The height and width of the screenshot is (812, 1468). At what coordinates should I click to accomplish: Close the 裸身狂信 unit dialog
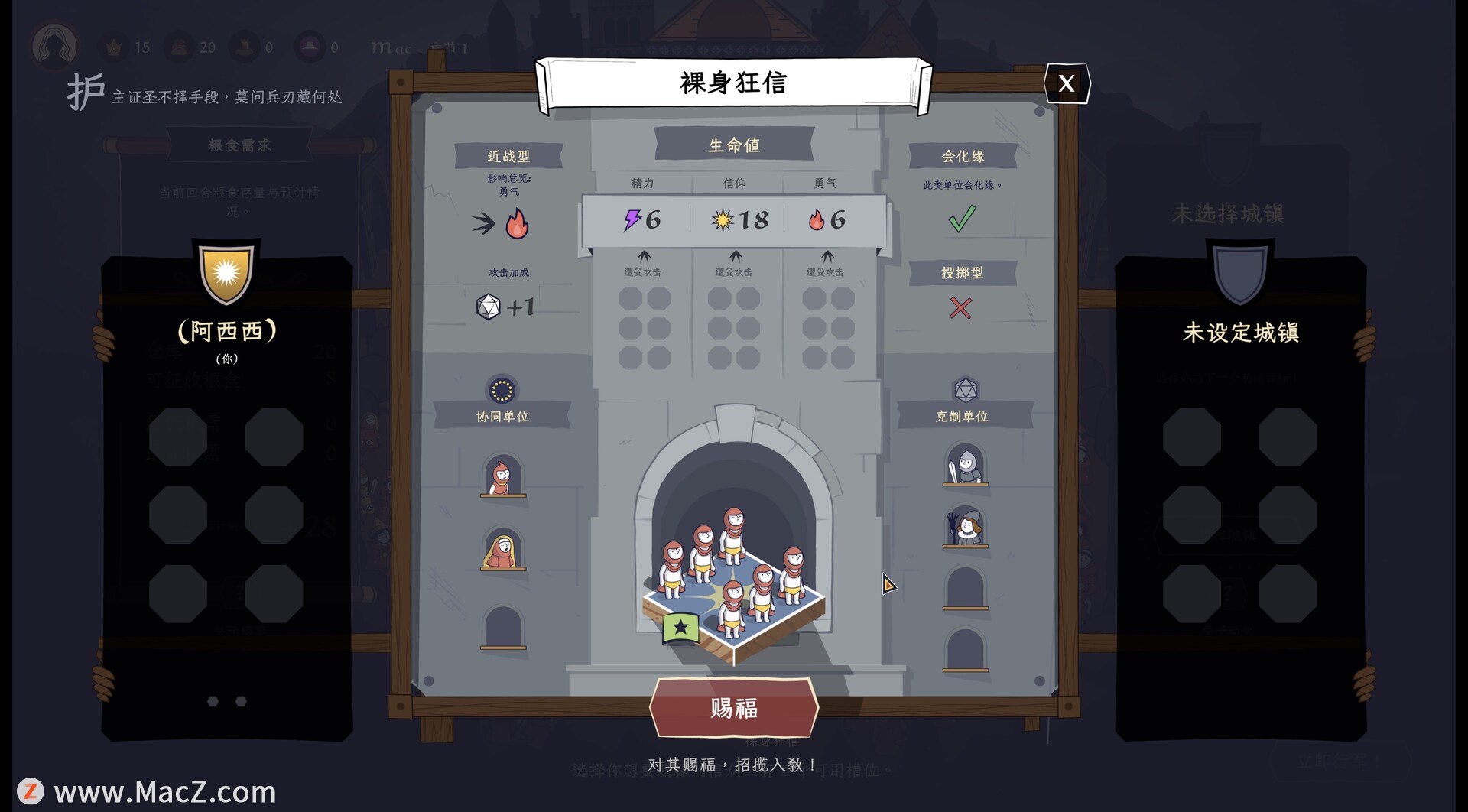[x=1066, y=83]
